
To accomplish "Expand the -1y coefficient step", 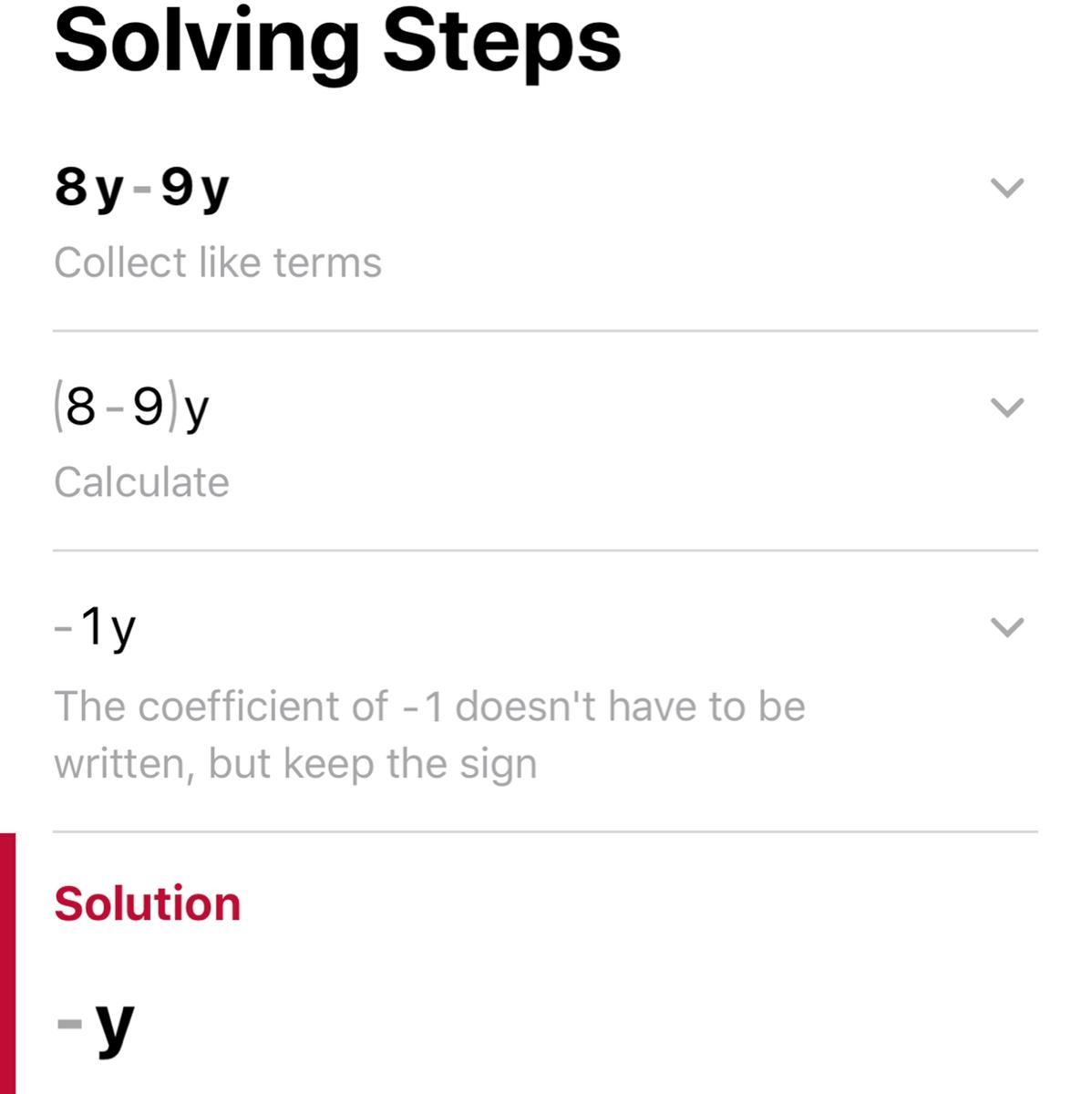I will point(1006,627).
